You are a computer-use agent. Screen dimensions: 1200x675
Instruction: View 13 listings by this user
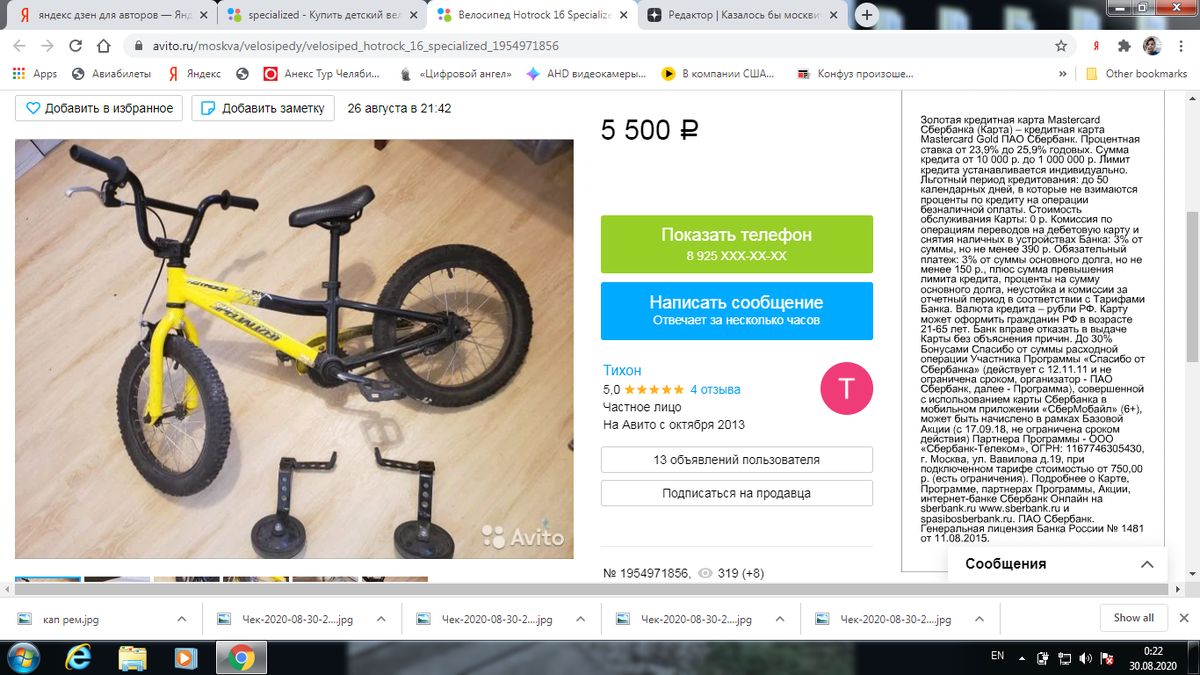point(736,460)
